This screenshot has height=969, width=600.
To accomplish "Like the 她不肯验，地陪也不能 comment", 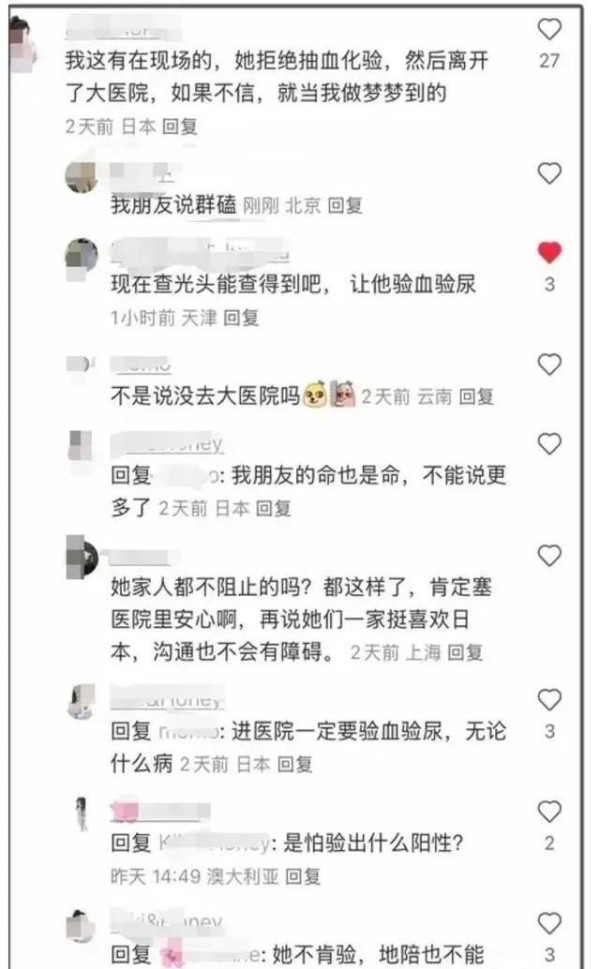I will tap(549, 923).
